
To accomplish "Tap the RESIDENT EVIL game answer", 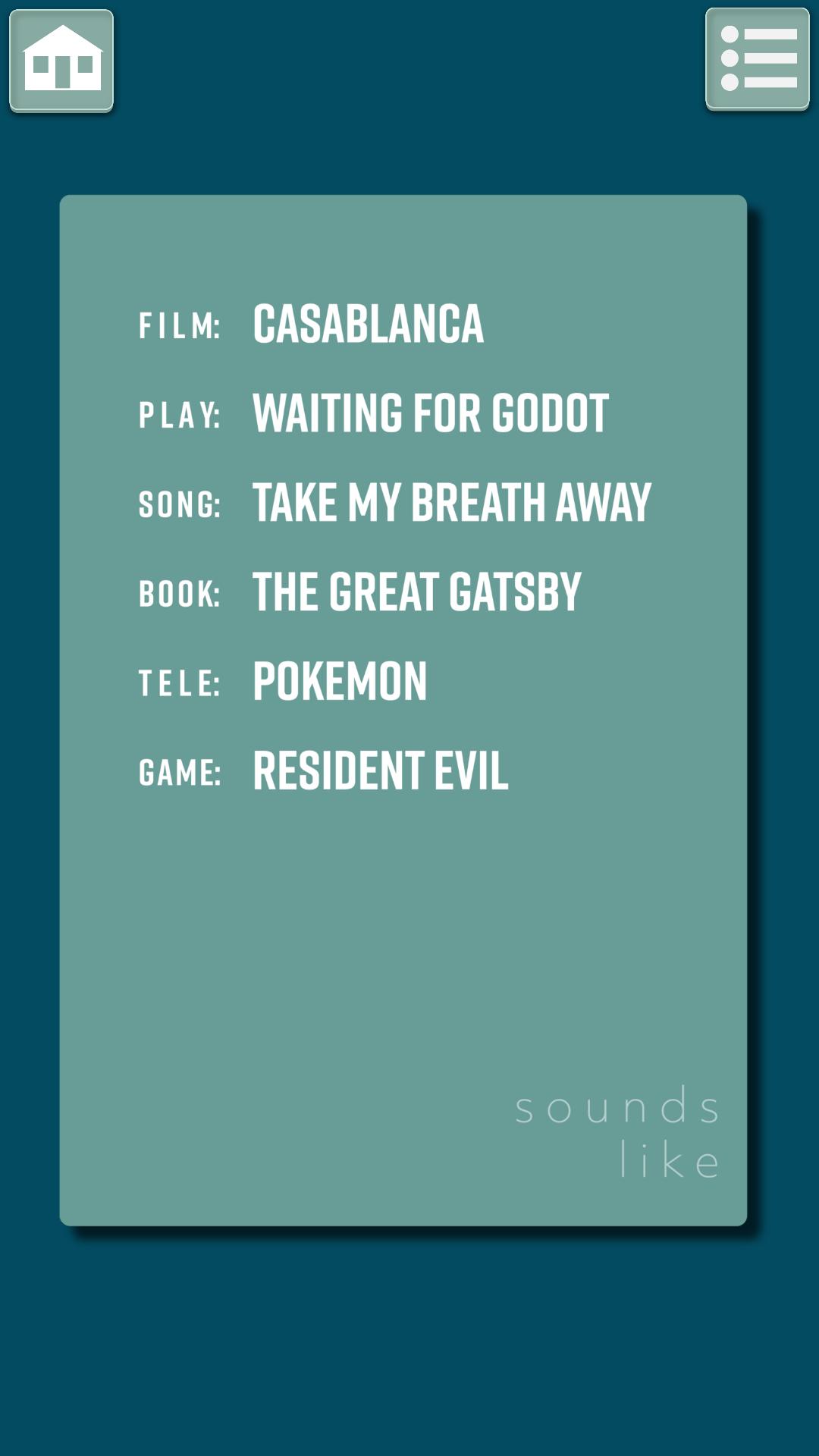I will [381, 771].
